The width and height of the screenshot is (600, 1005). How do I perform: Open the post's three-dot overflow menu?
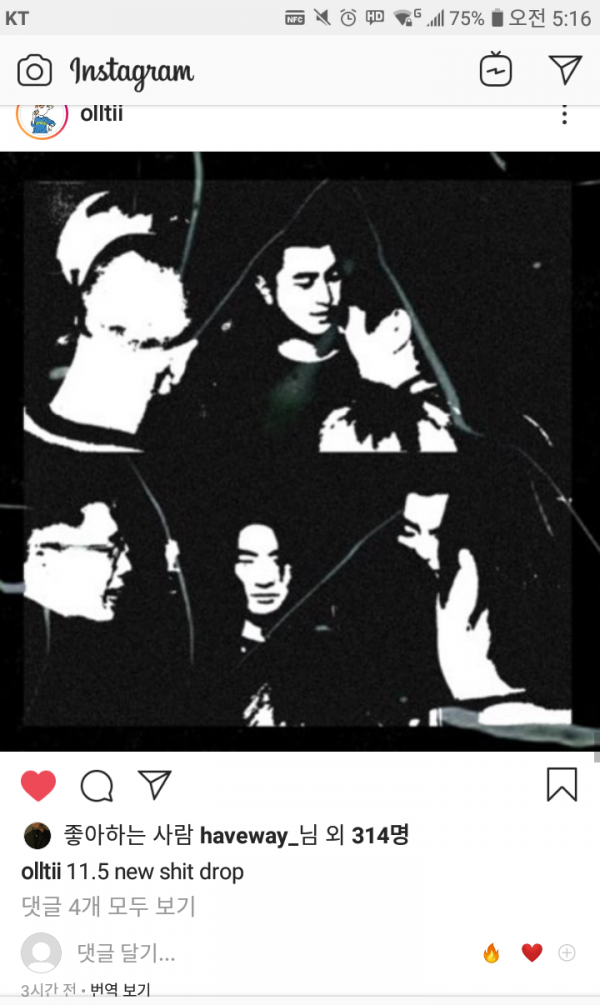coord(565,116)
